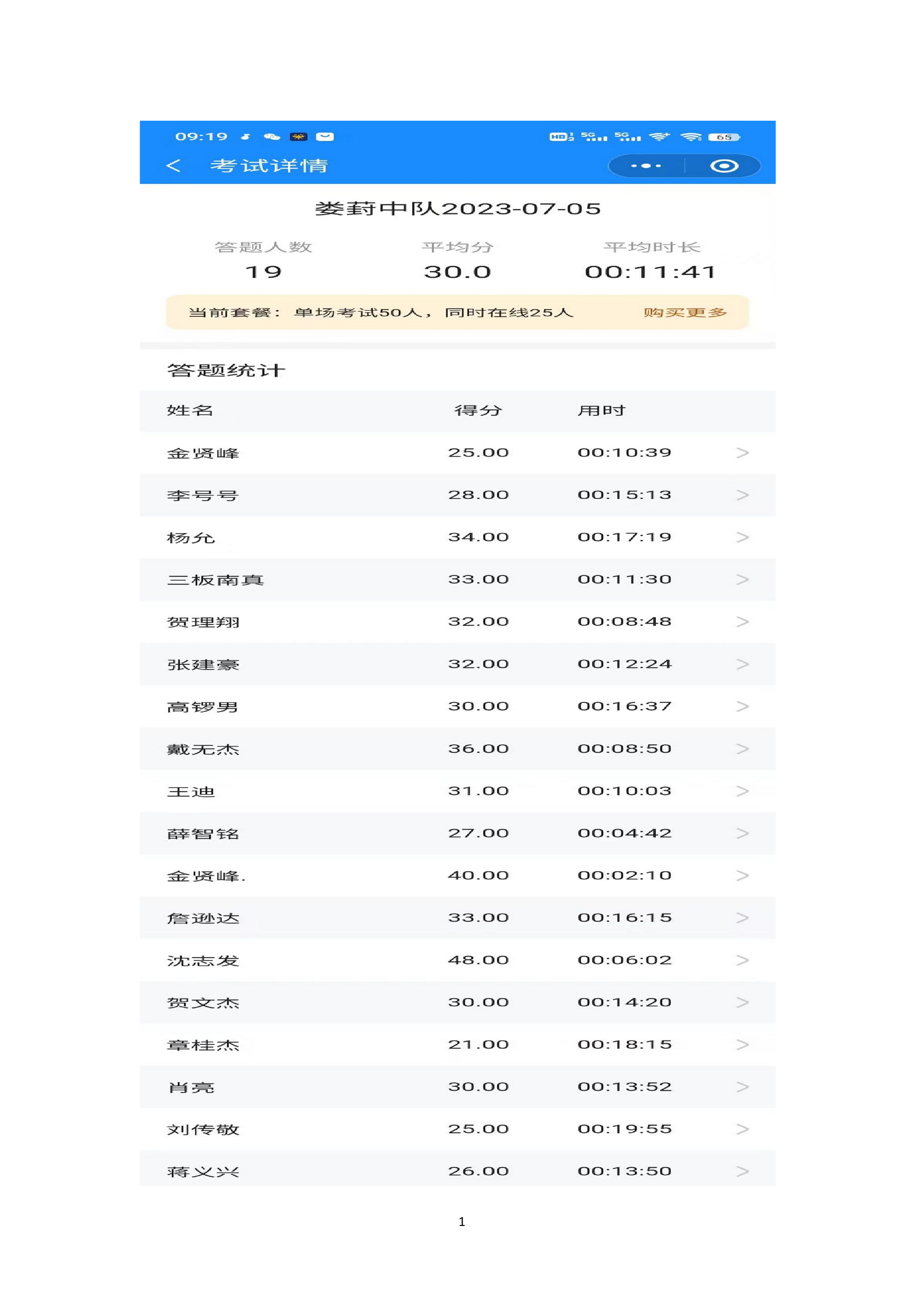Tap the mail notification icon in status bar
Screen dimensions: 924x1307
pyautogui.click(x=325, y=136)
